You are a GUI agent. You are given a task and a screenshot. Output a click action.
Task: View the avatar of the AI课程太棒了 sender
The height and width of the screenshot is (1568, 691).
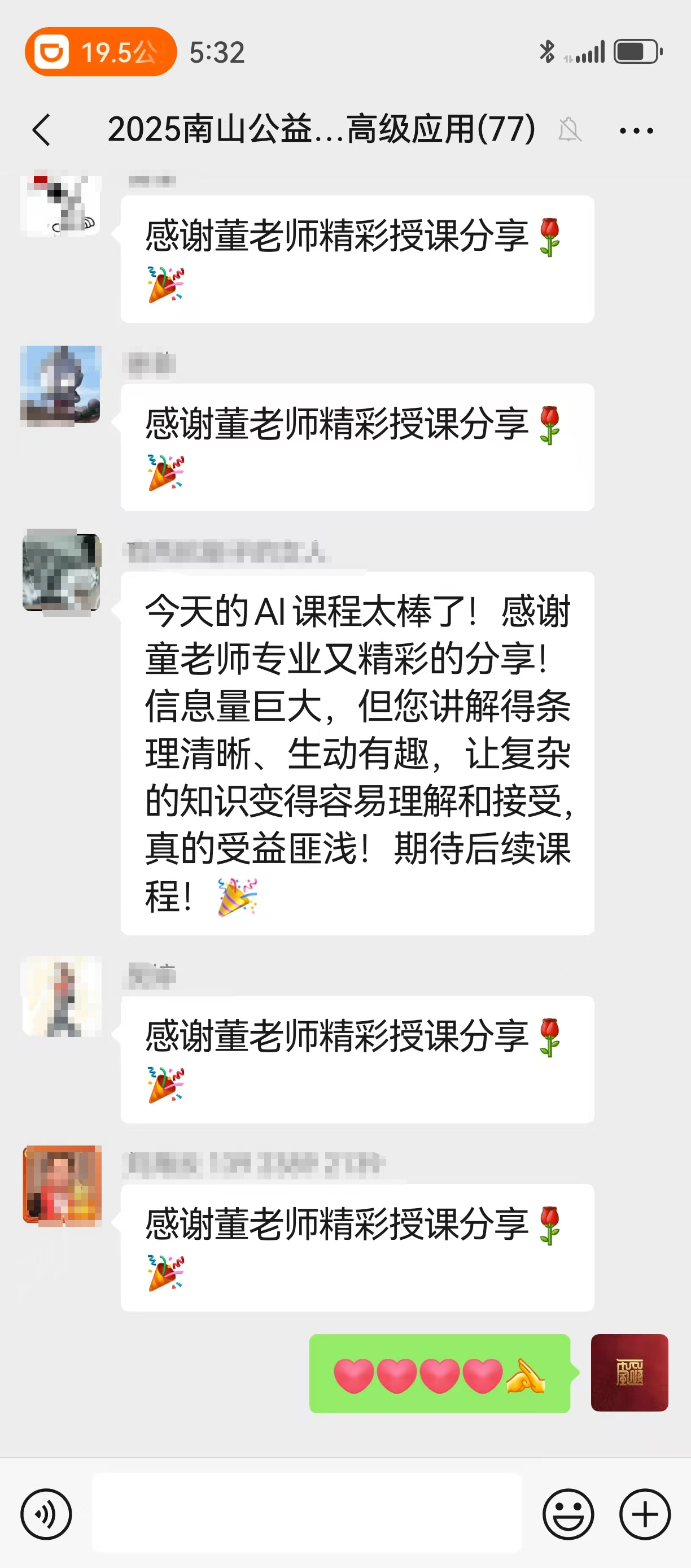[x=61, y=572]
